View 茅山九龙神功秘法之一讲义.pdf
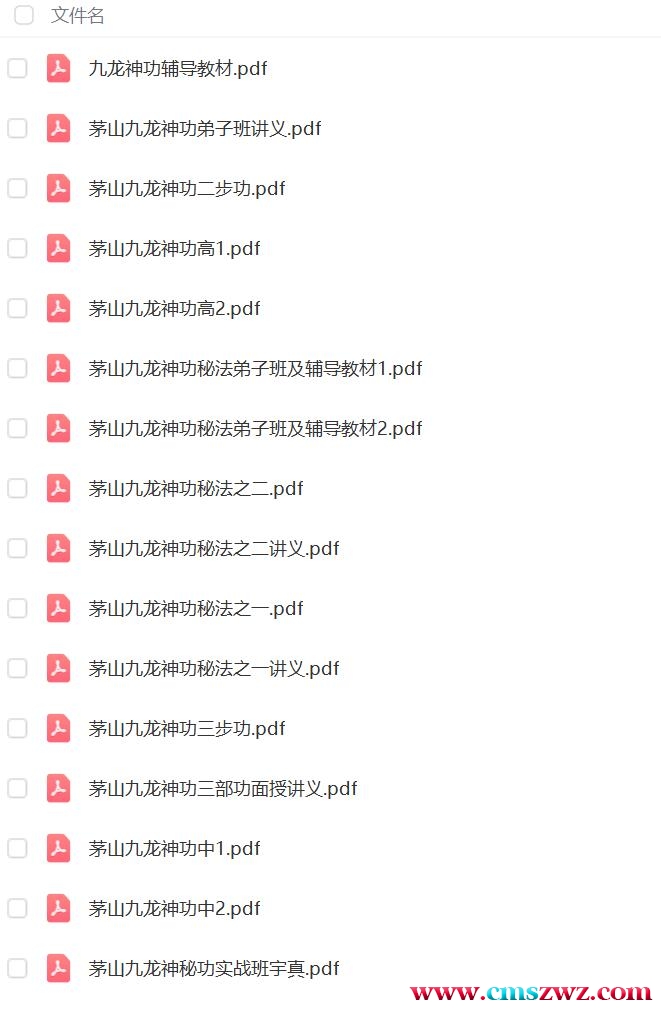 click(213, 669)
